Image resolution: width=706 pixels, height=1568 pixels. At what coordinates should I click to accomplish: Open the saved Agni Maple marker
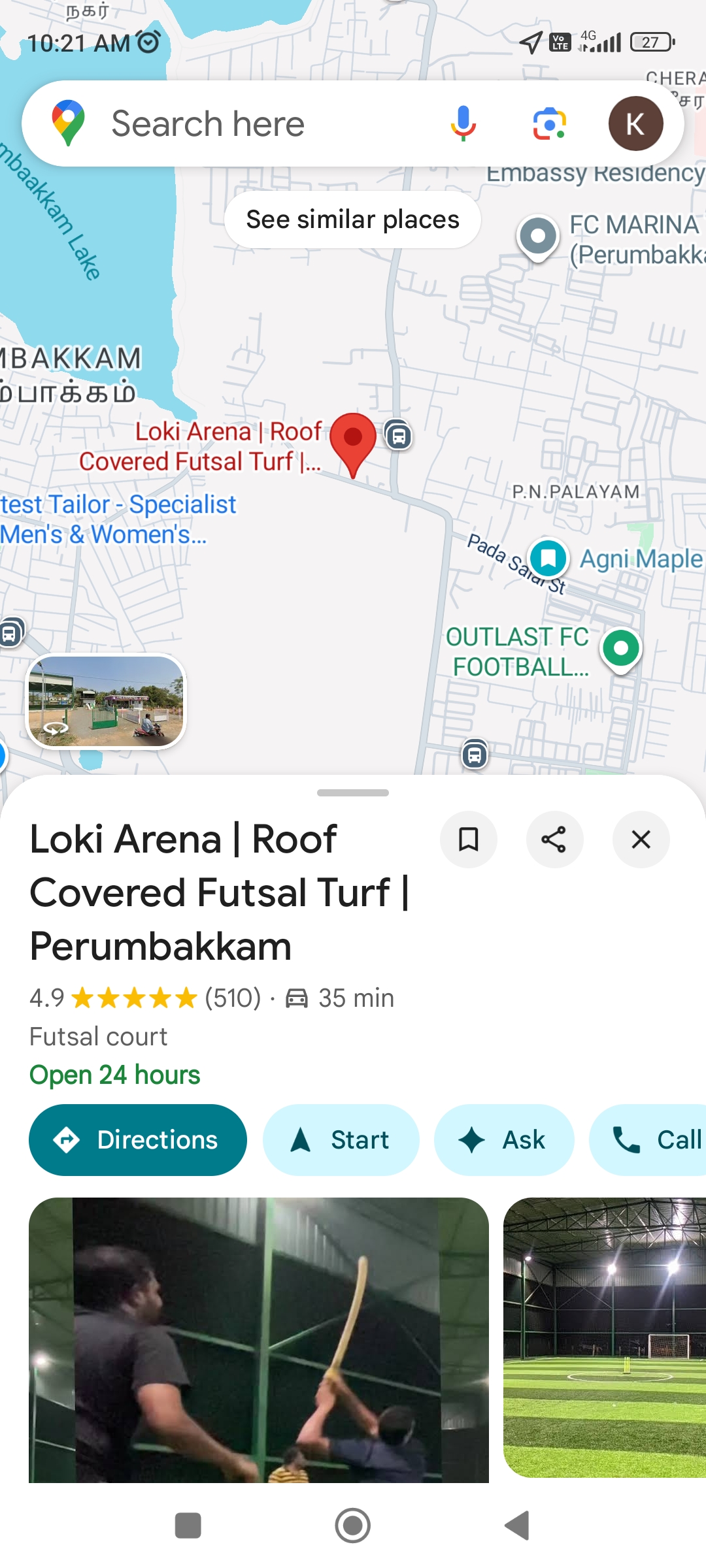pyautogui.click(x=548, y=559)
